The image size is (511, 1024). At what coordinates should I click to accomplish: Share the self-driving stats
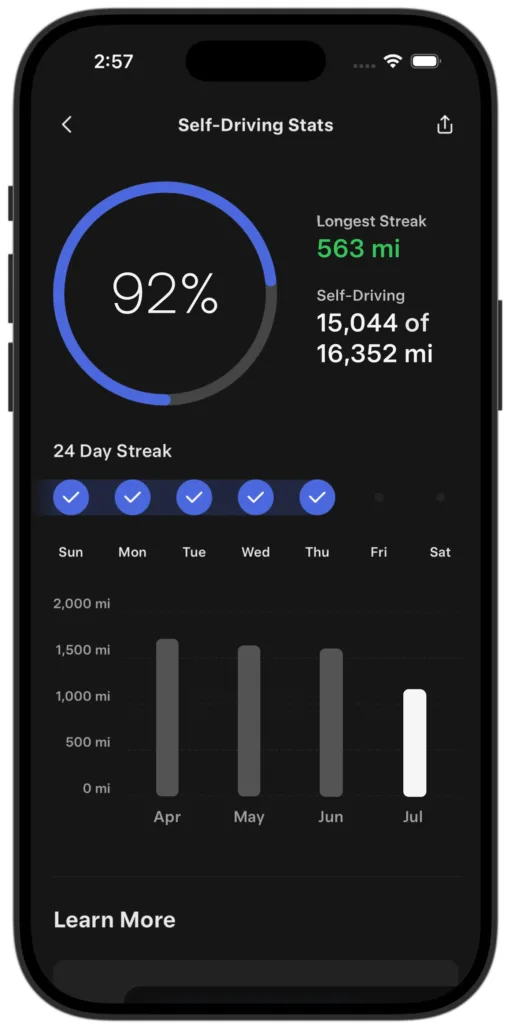coord(444,125)
